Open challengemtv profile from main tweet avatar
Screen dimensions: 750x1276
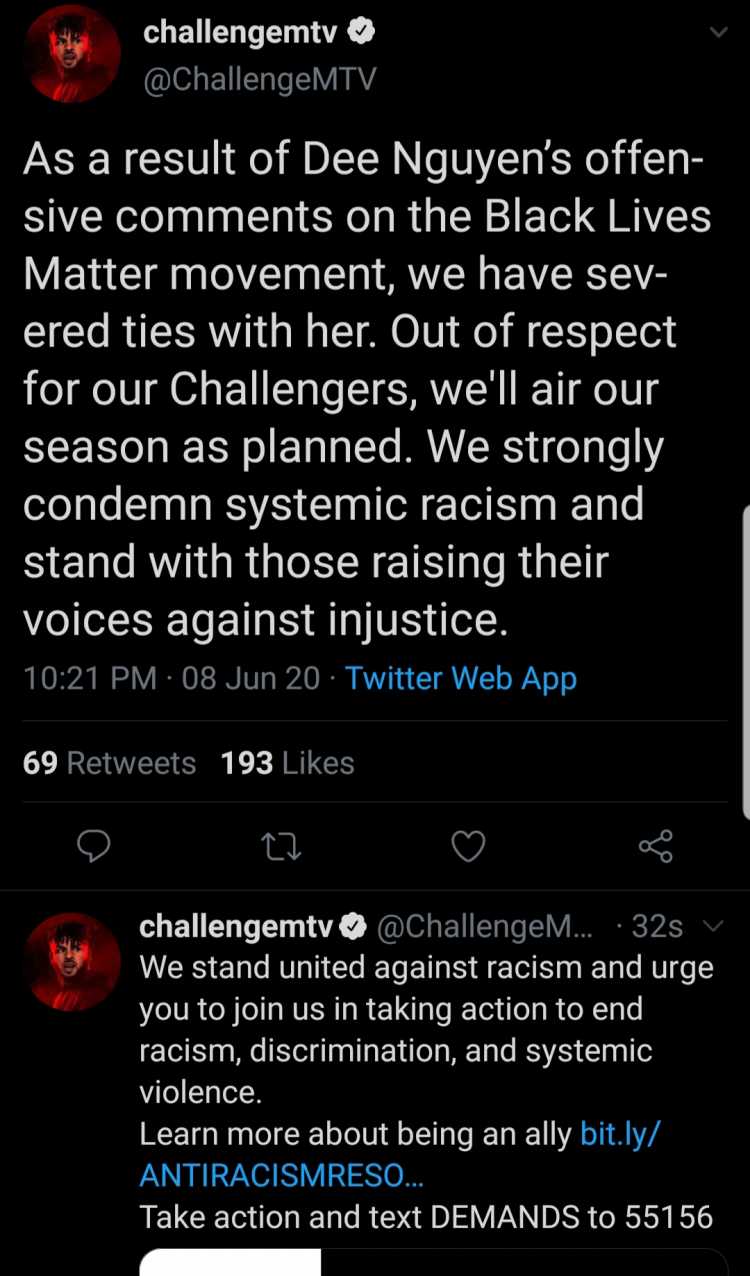[72, 54]
